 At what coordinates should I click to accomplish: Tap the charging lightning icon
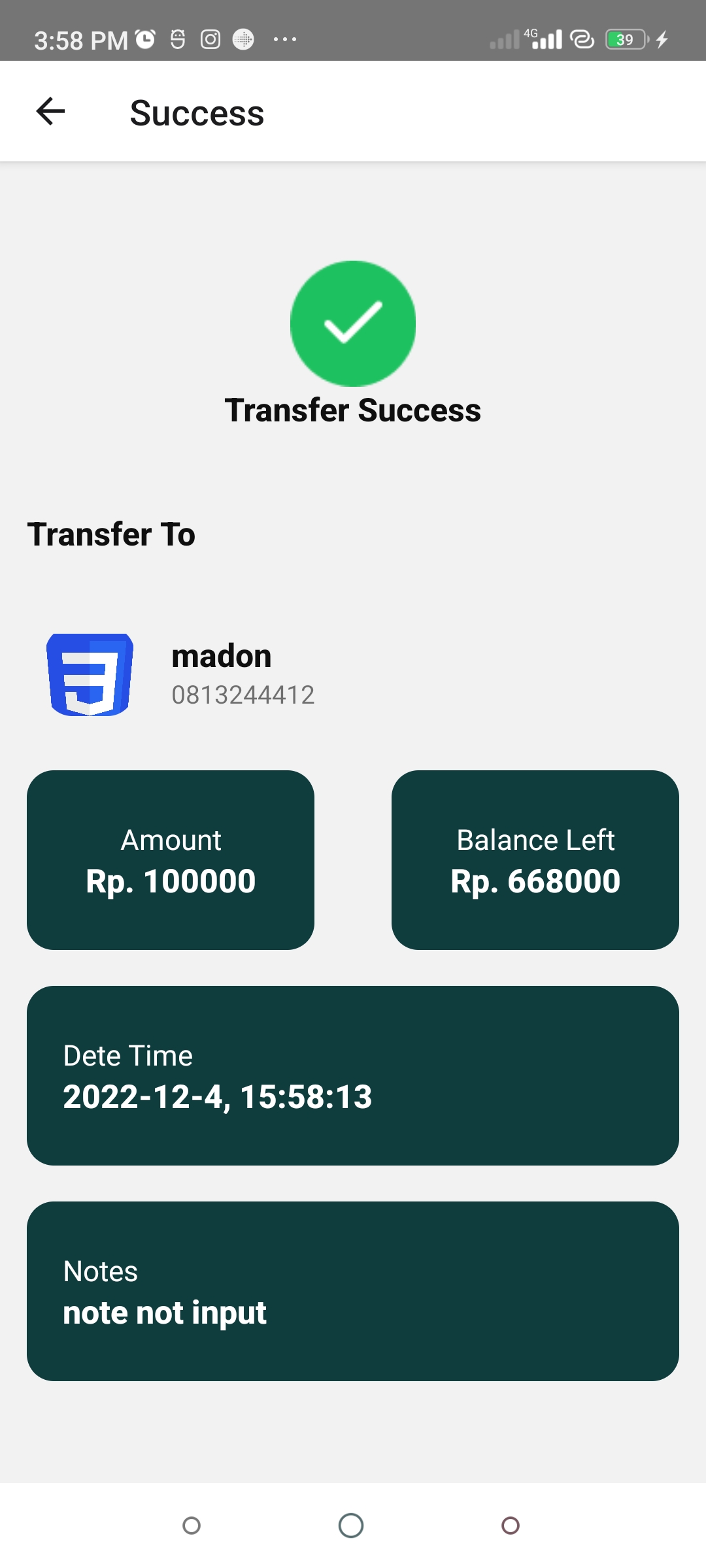point(662,39)
